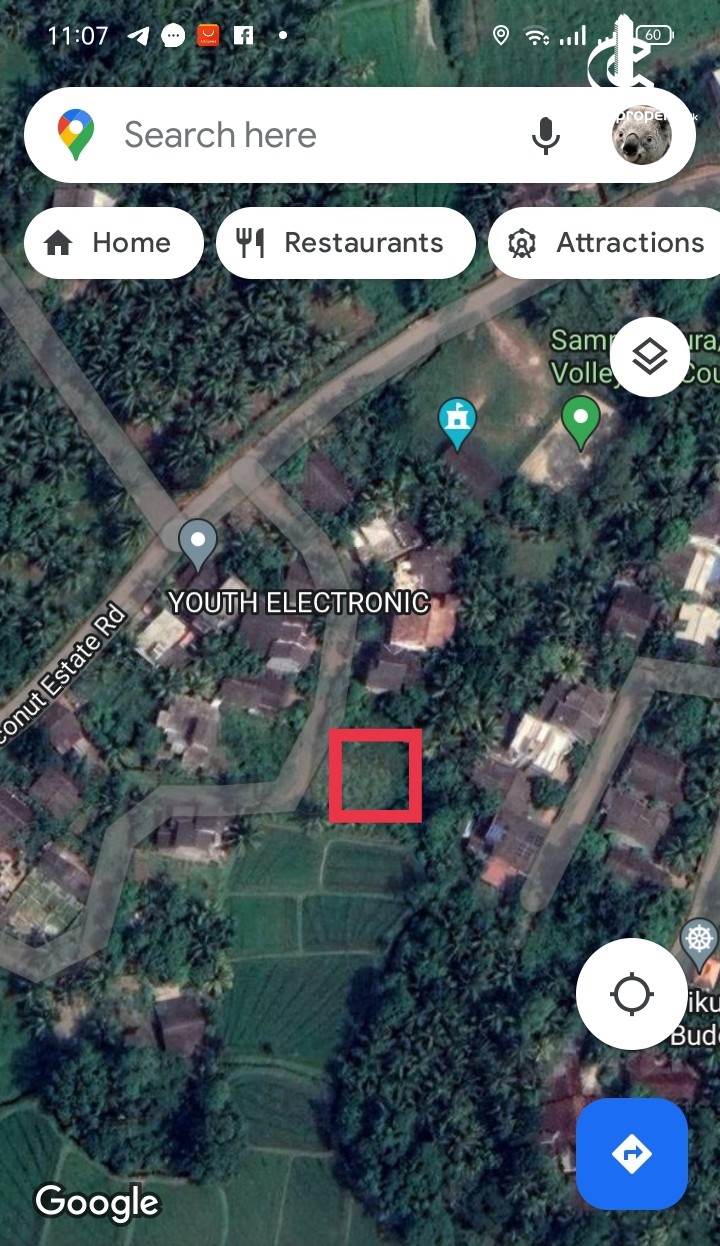
Task: Open the account profile picture
Action: pos(641,135)
